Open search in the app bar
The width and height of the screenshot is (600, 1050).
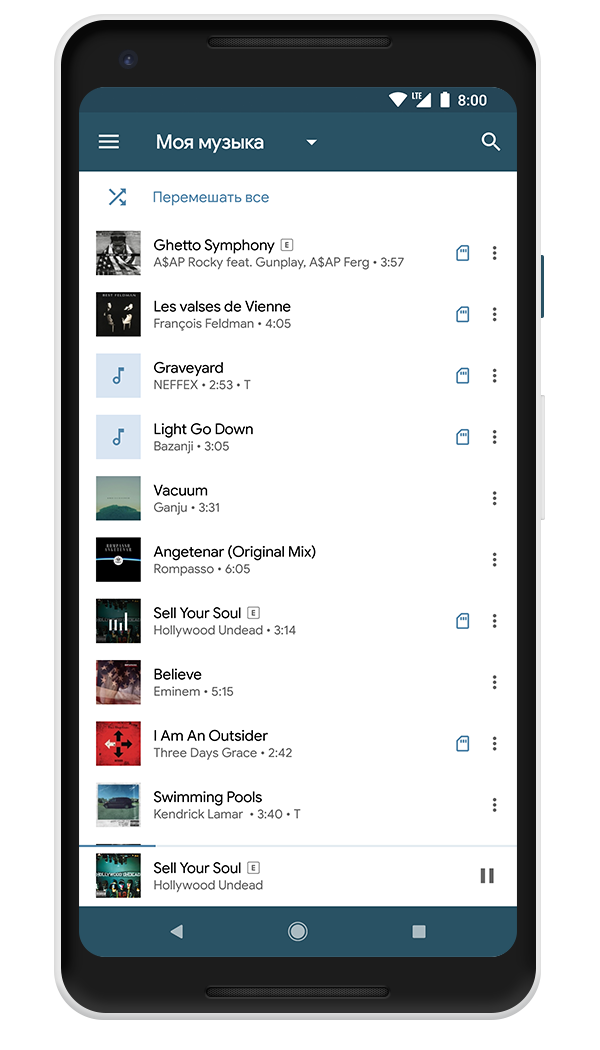click(x=491, y=142)
